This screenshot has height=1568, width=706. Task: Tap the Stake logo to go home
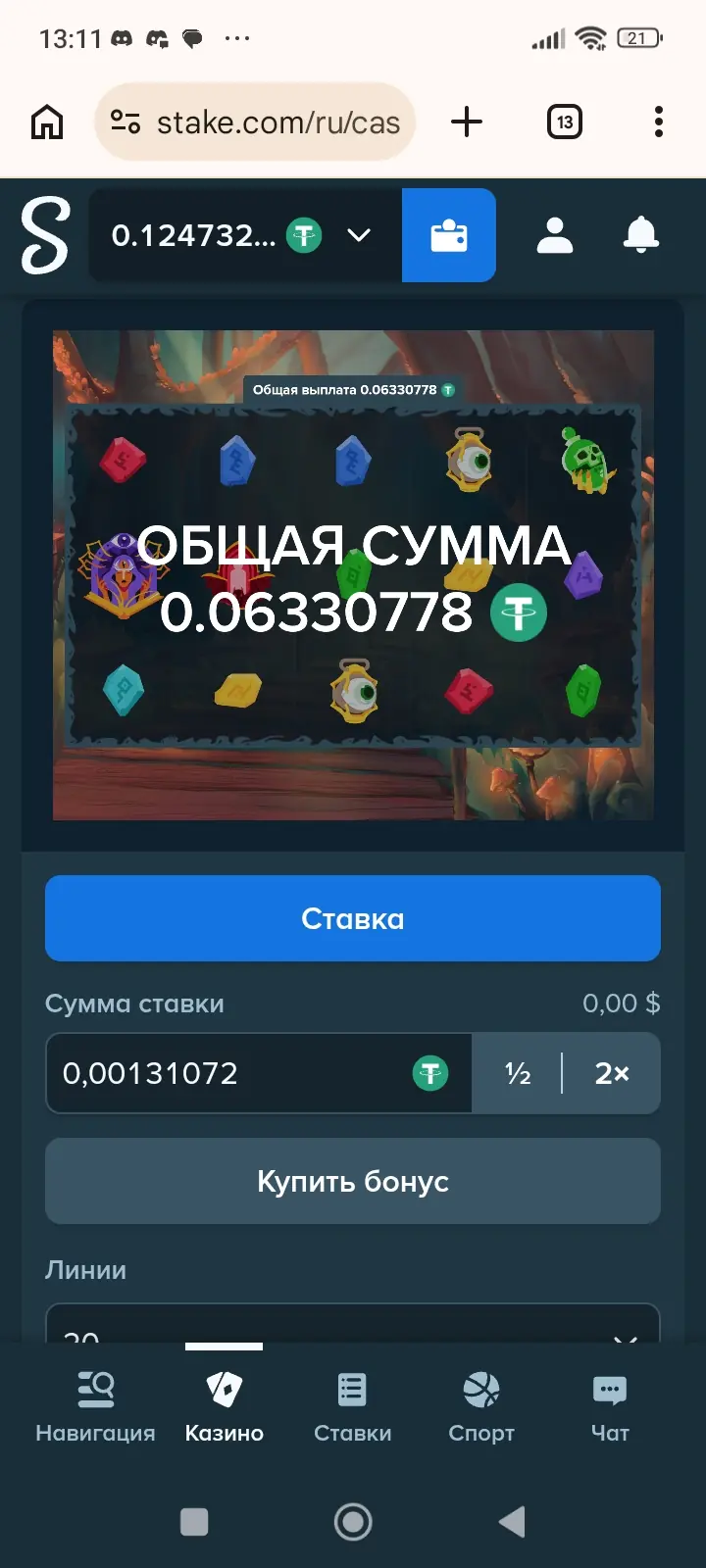45,235
